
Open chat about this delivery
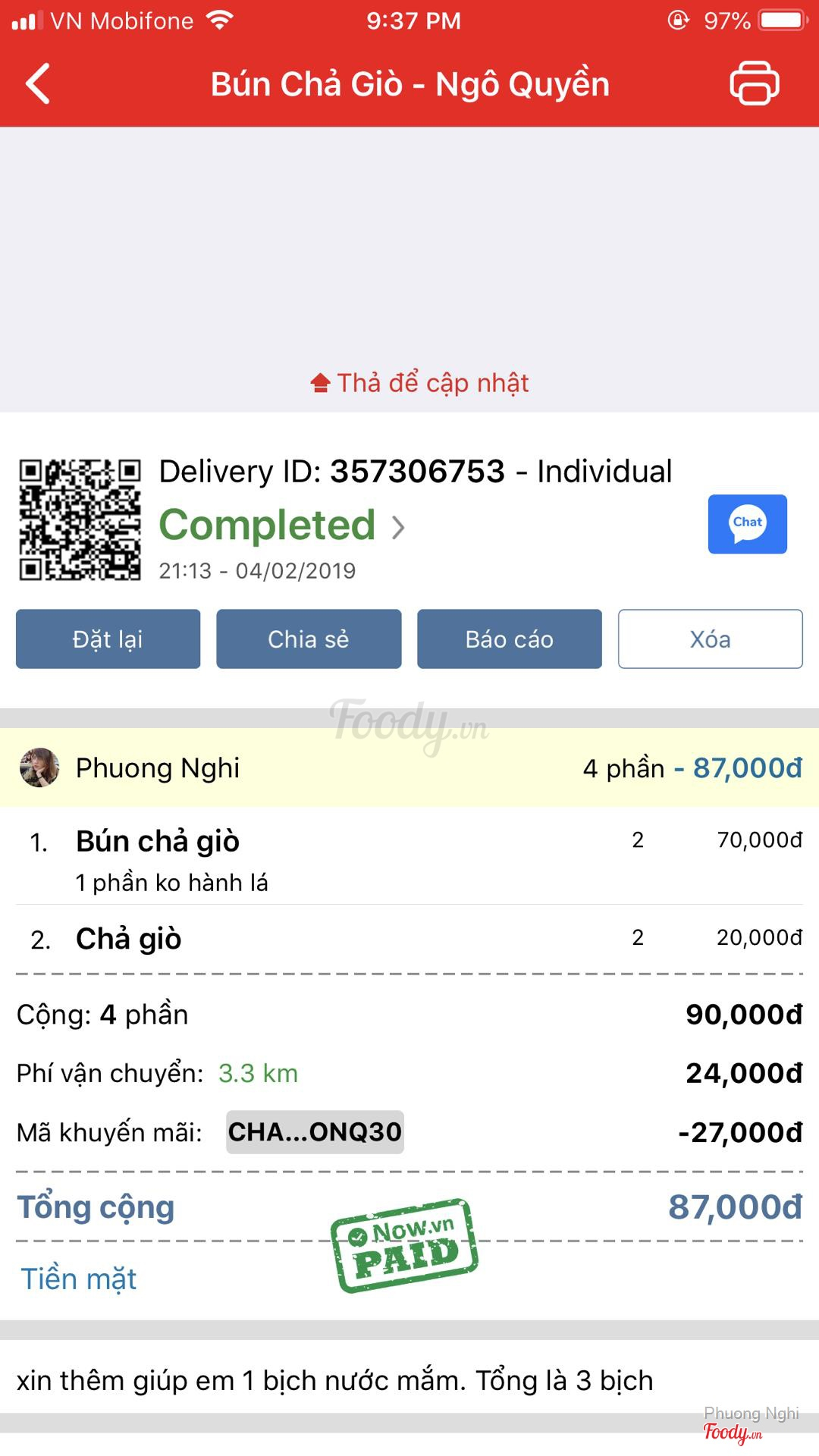pos(747,524)
